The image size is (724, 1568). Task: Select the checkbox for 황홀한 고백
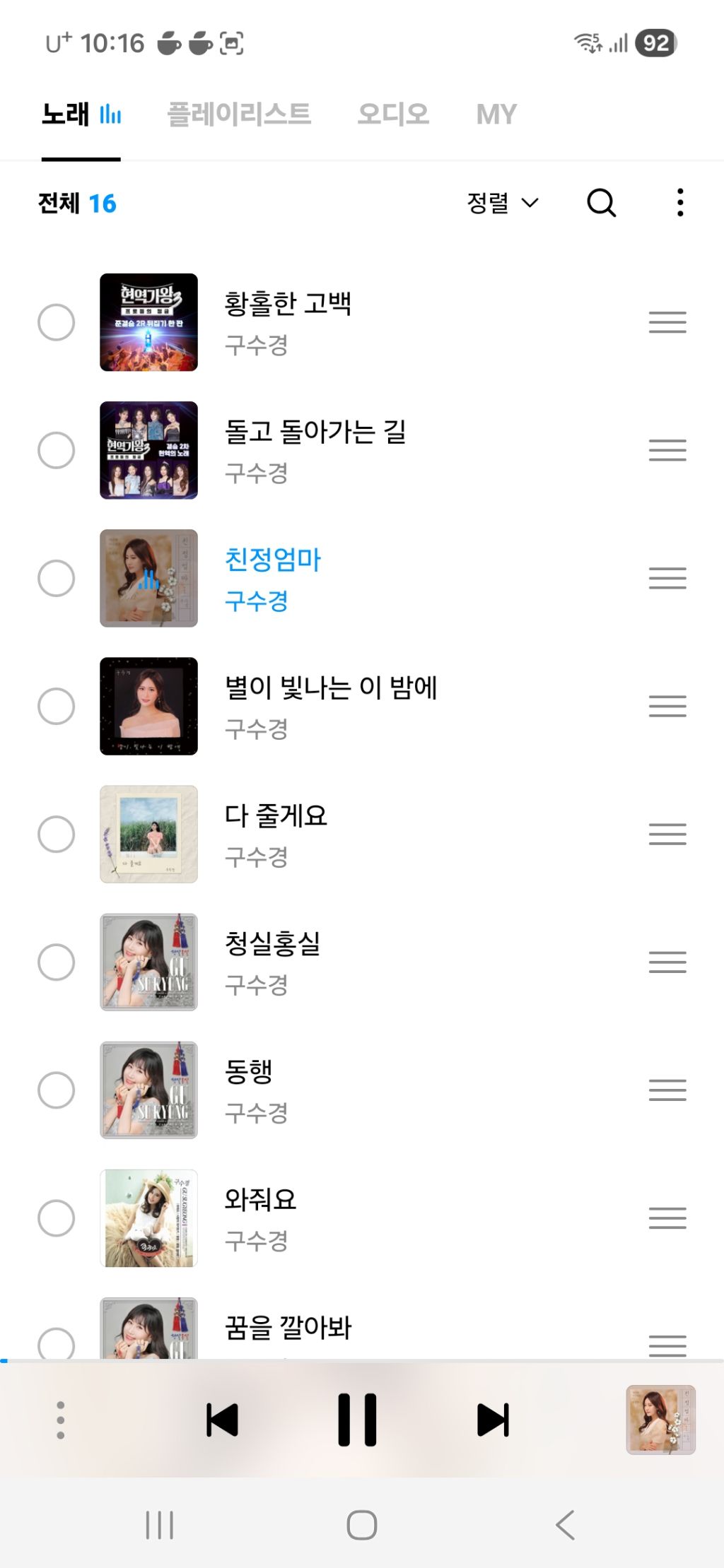click(x=57, y=323)
